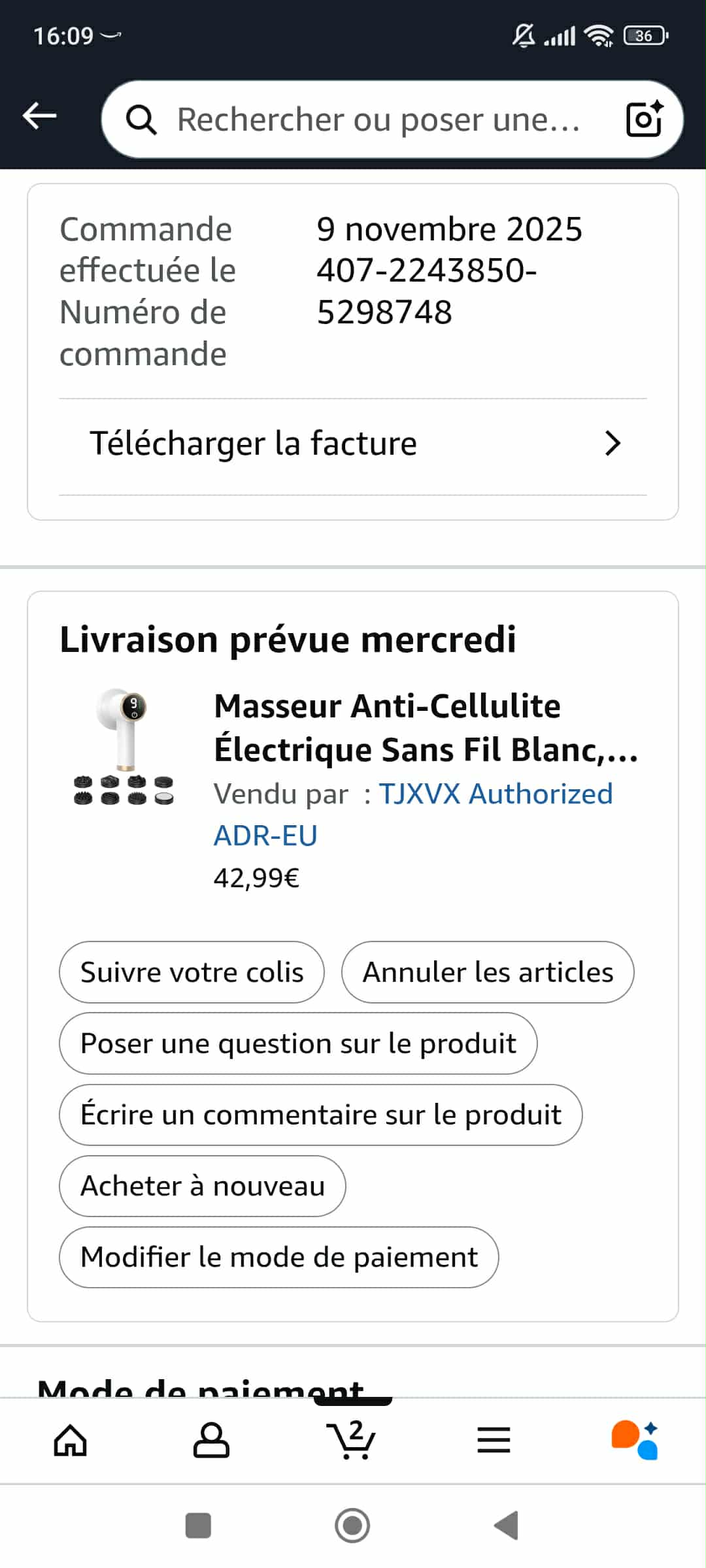706x1568 pixels.
Task: Open the Rufus AI assistant tab
Action: tap(634, 1440)
